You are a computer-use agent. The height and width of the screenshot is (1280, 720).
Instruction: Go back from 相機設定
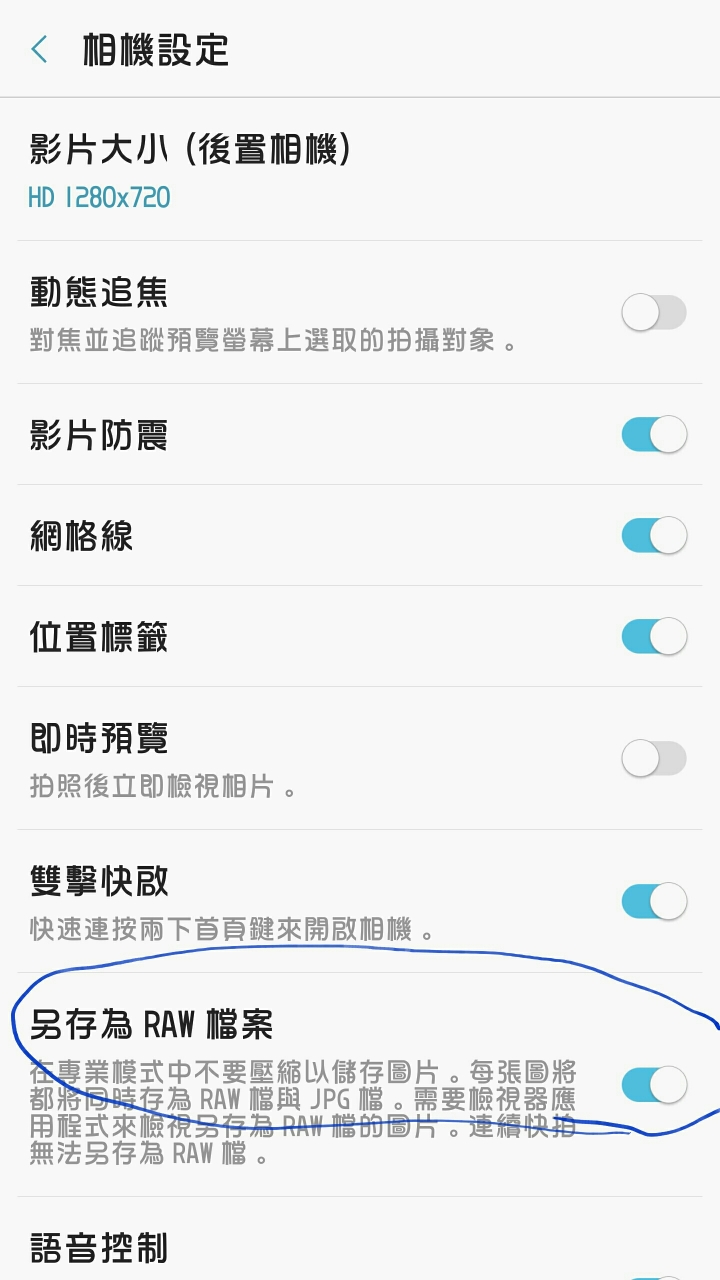(40, 49)
